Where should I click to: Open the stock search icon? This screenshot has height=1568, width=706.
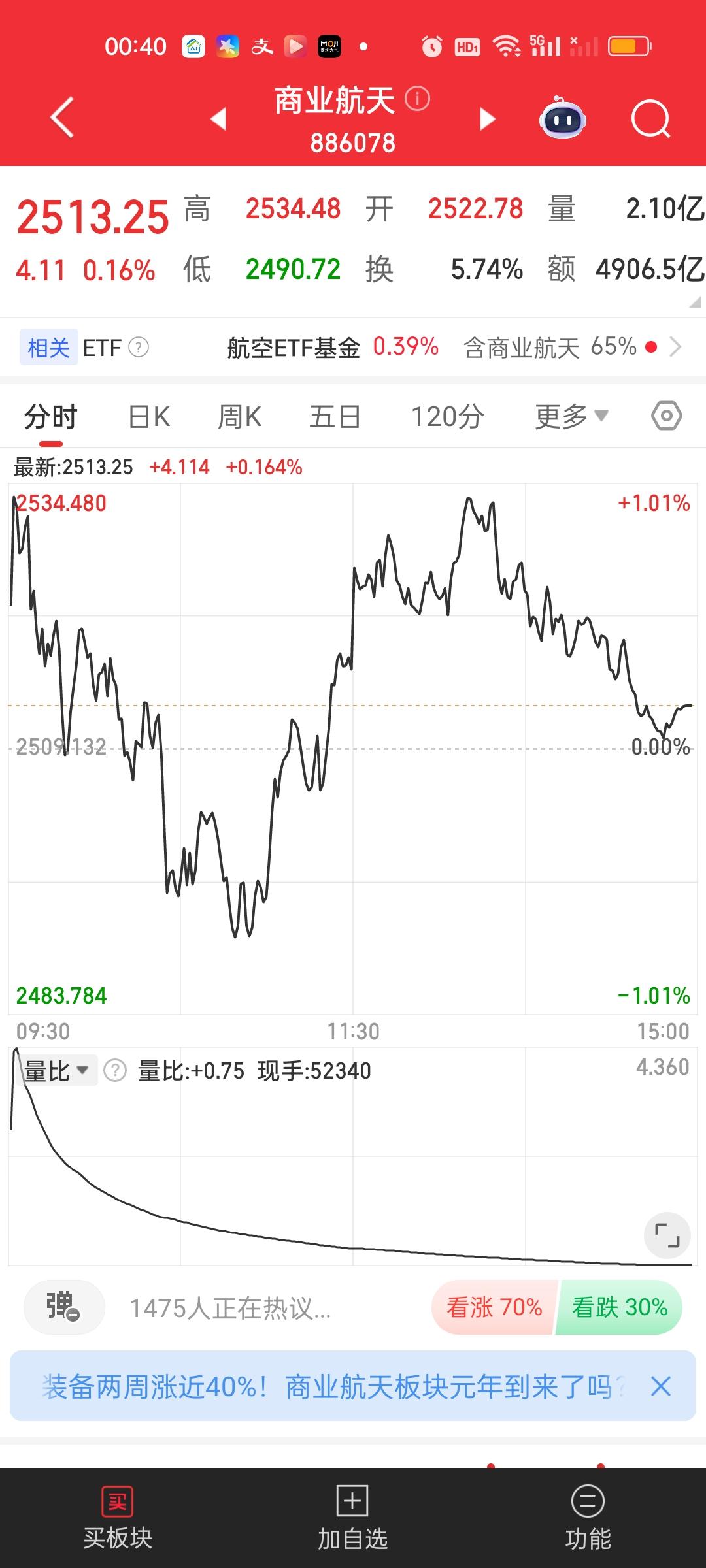point(650,118)
